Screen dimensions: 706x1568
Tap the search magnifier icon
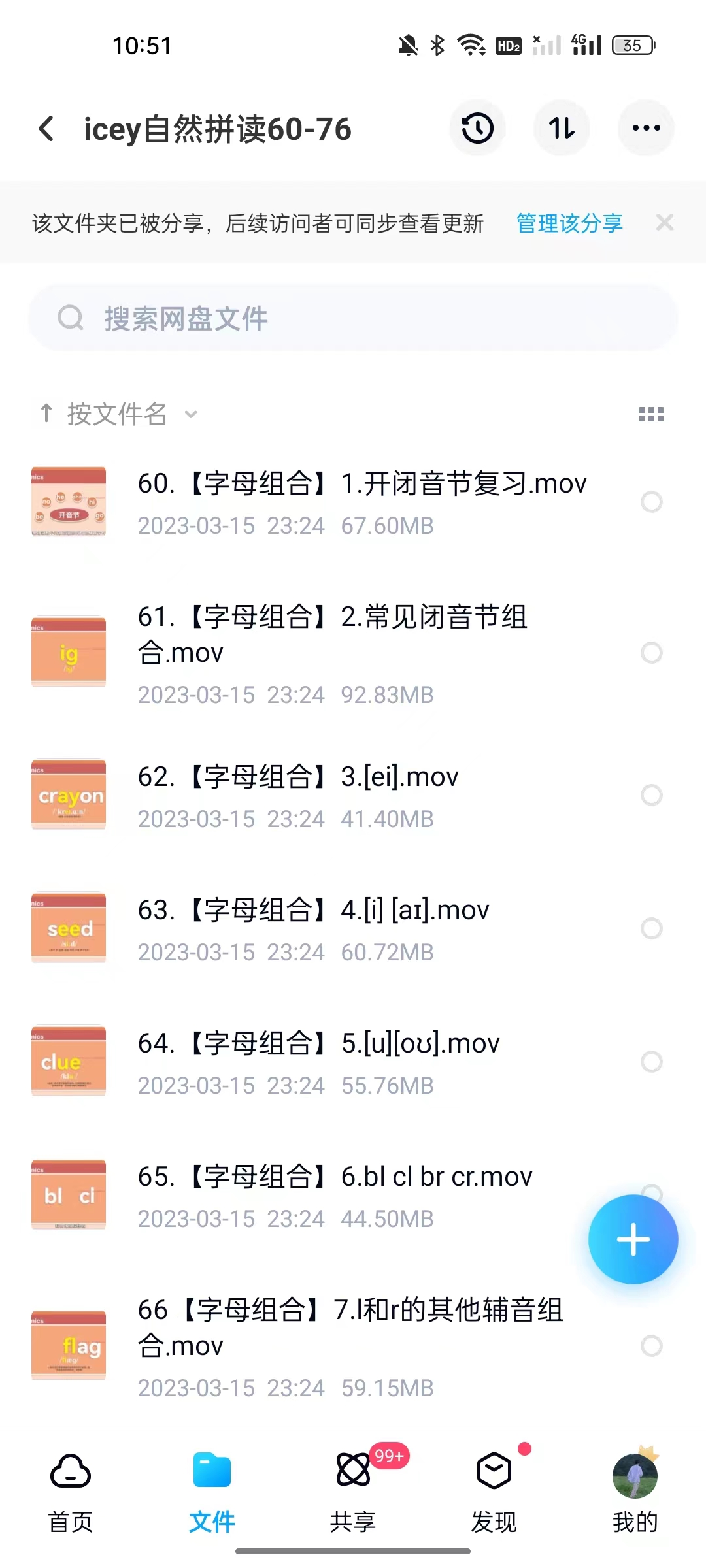[x=71, y=318]
